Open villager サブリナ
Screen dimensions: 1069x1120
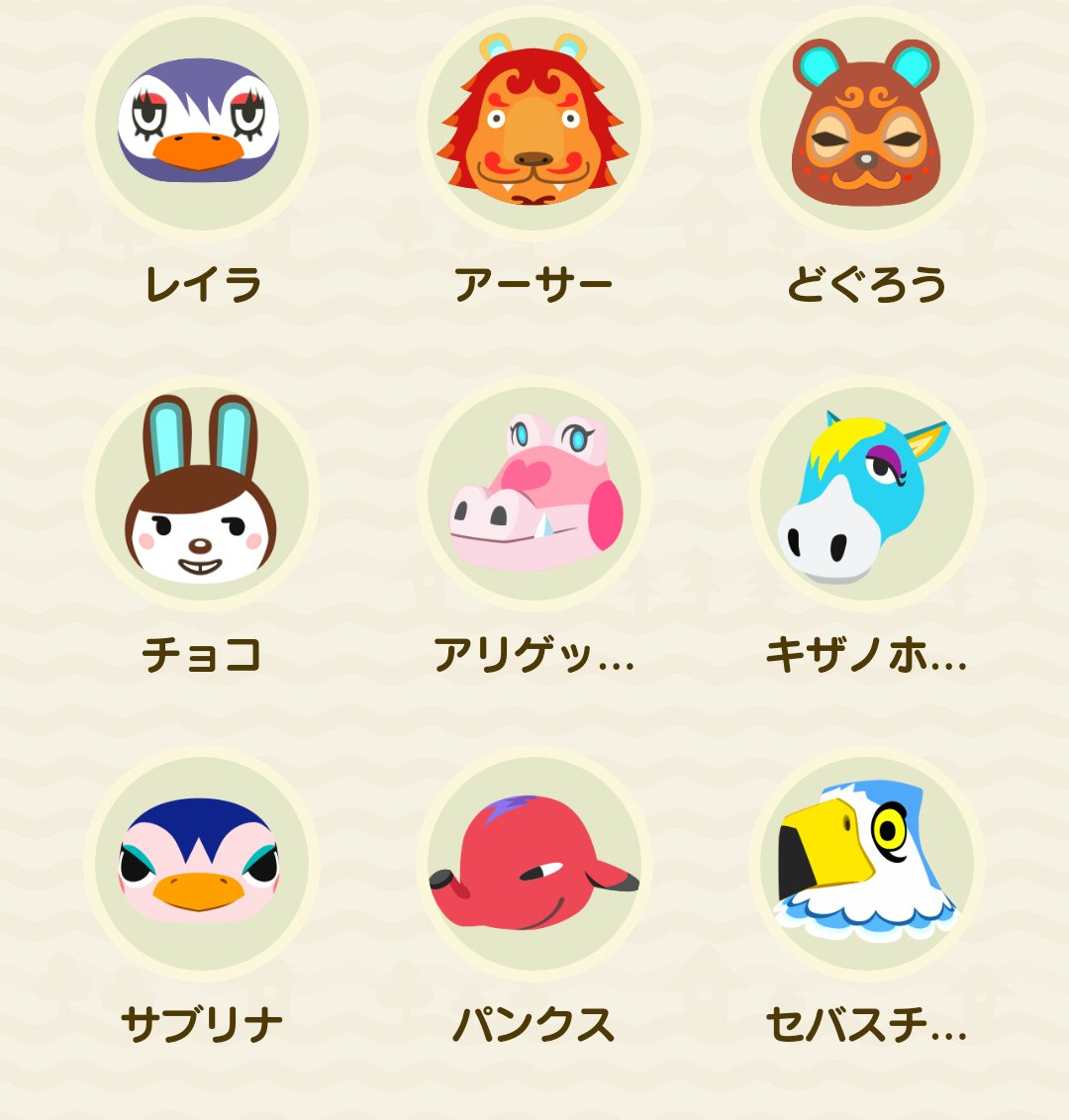(202, 864)
